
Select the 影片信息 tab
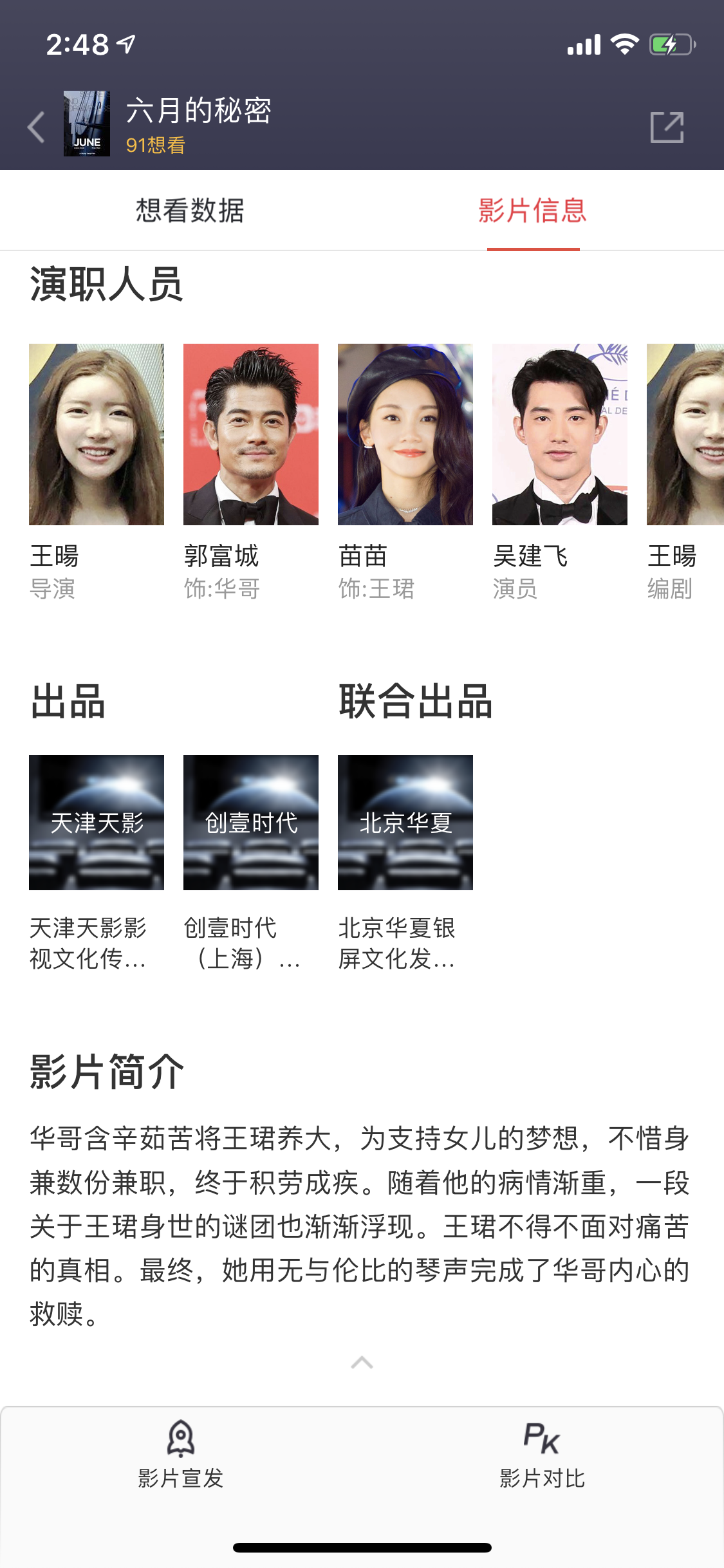(x=532, y=210)
